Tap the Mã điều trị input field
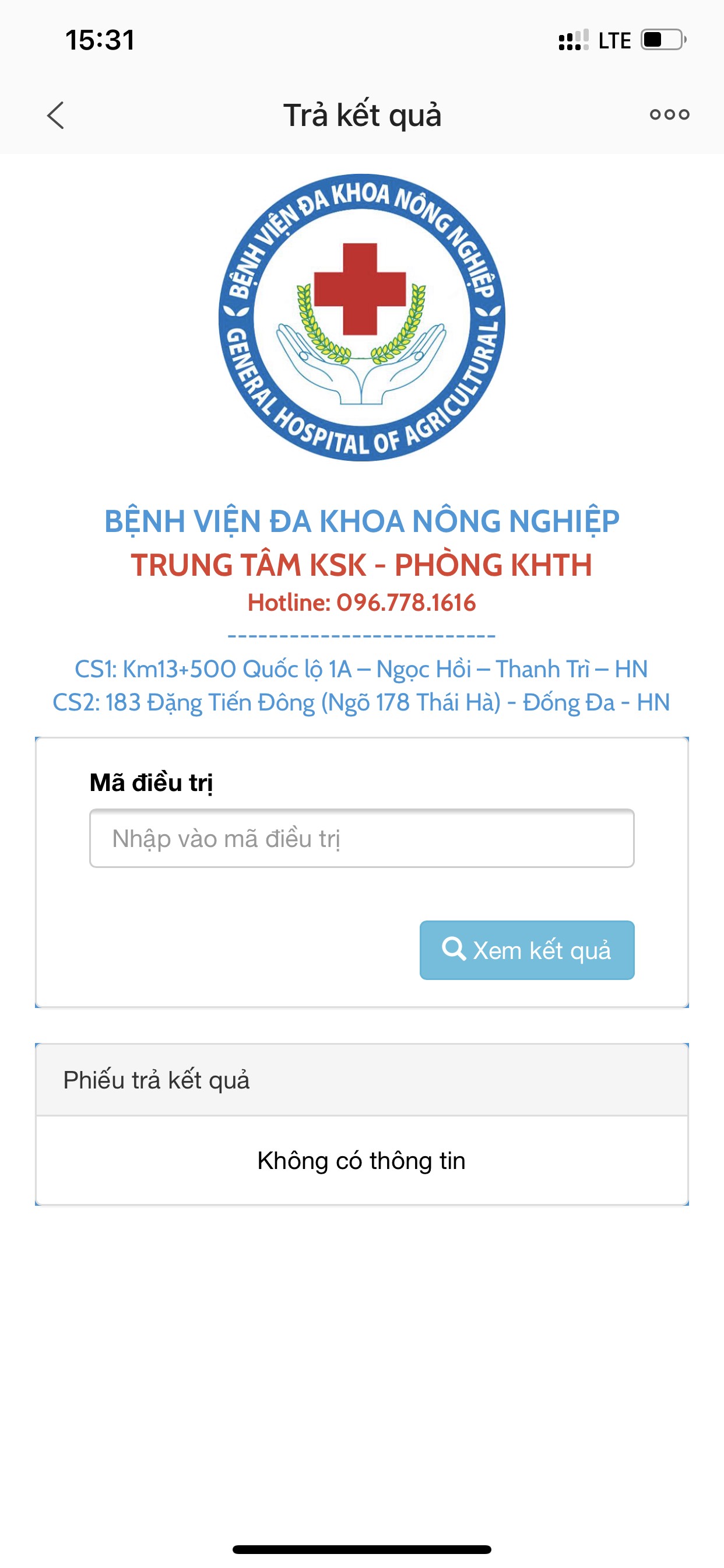The image size is (724, 1568). 361,838
